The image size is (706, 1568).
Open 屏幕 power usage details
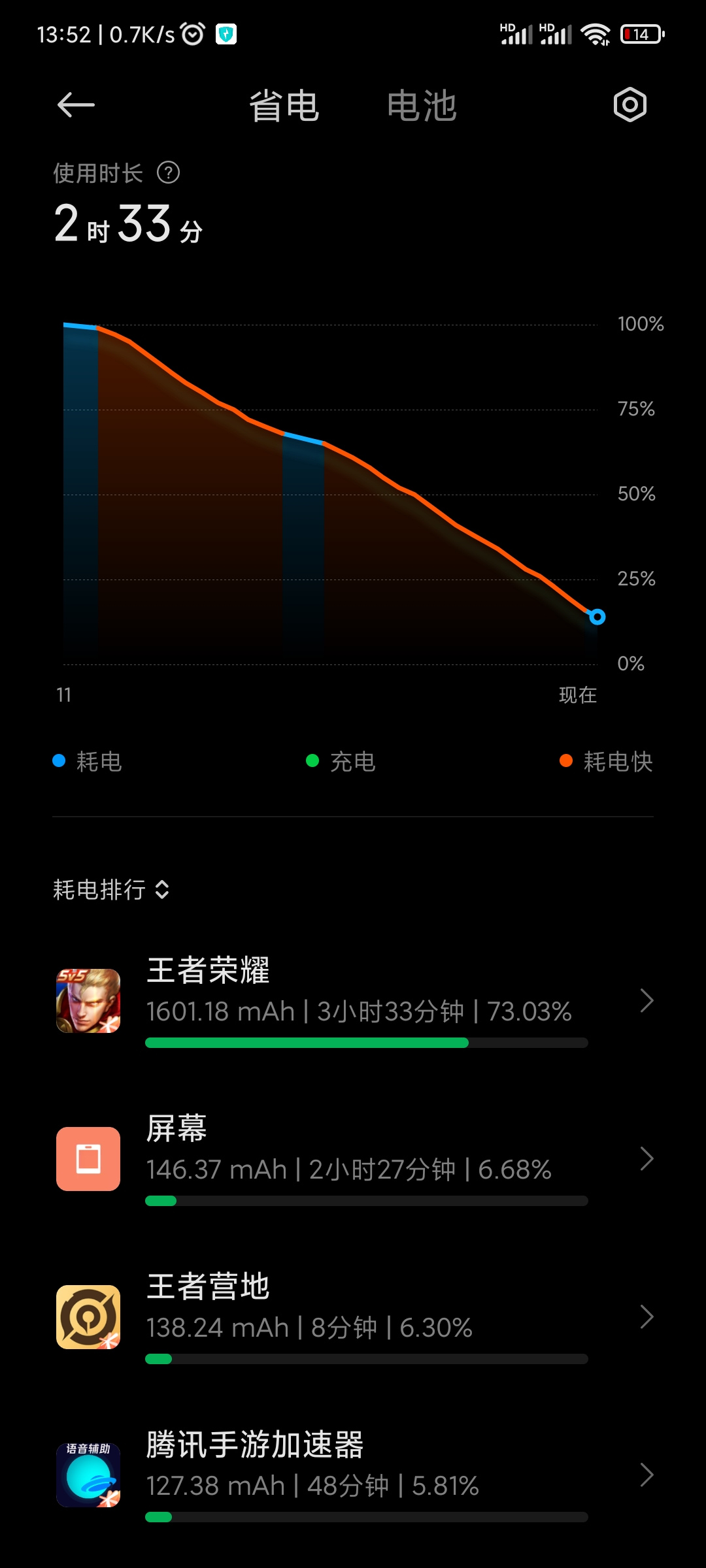[x=353, y=1159]
